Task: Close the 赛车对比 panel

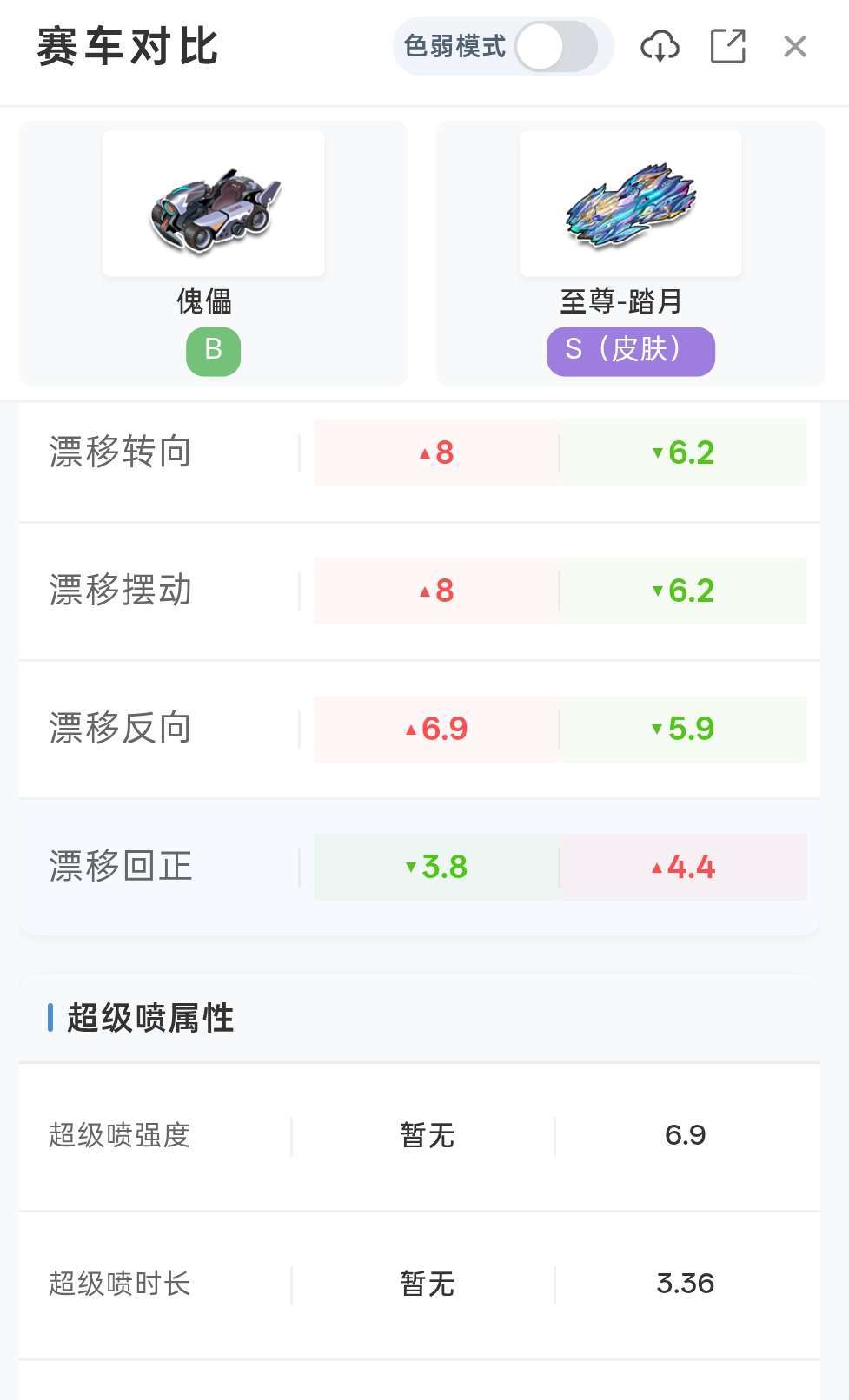Action: point(795,47)
